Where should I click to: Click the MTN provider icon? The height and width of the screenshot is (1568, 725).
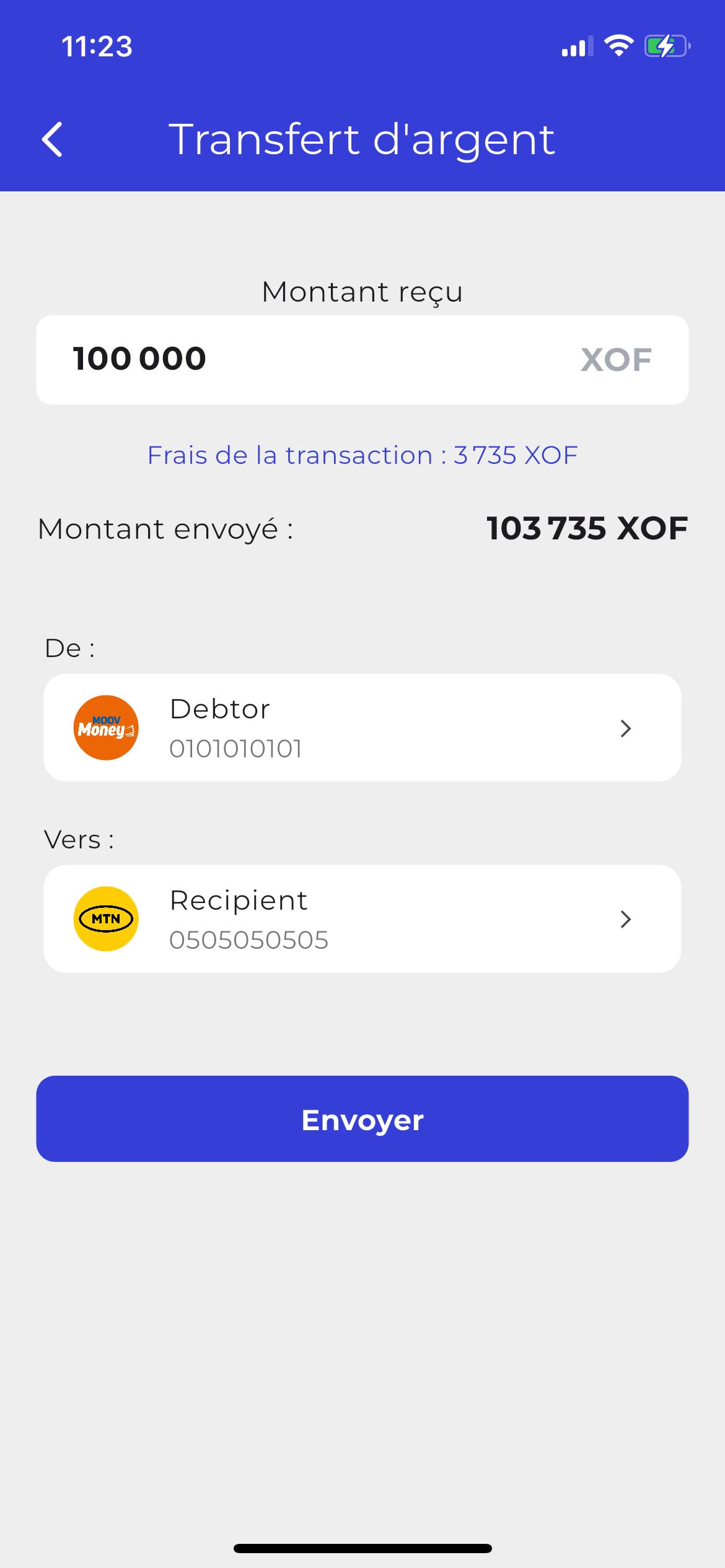point(105,918)
